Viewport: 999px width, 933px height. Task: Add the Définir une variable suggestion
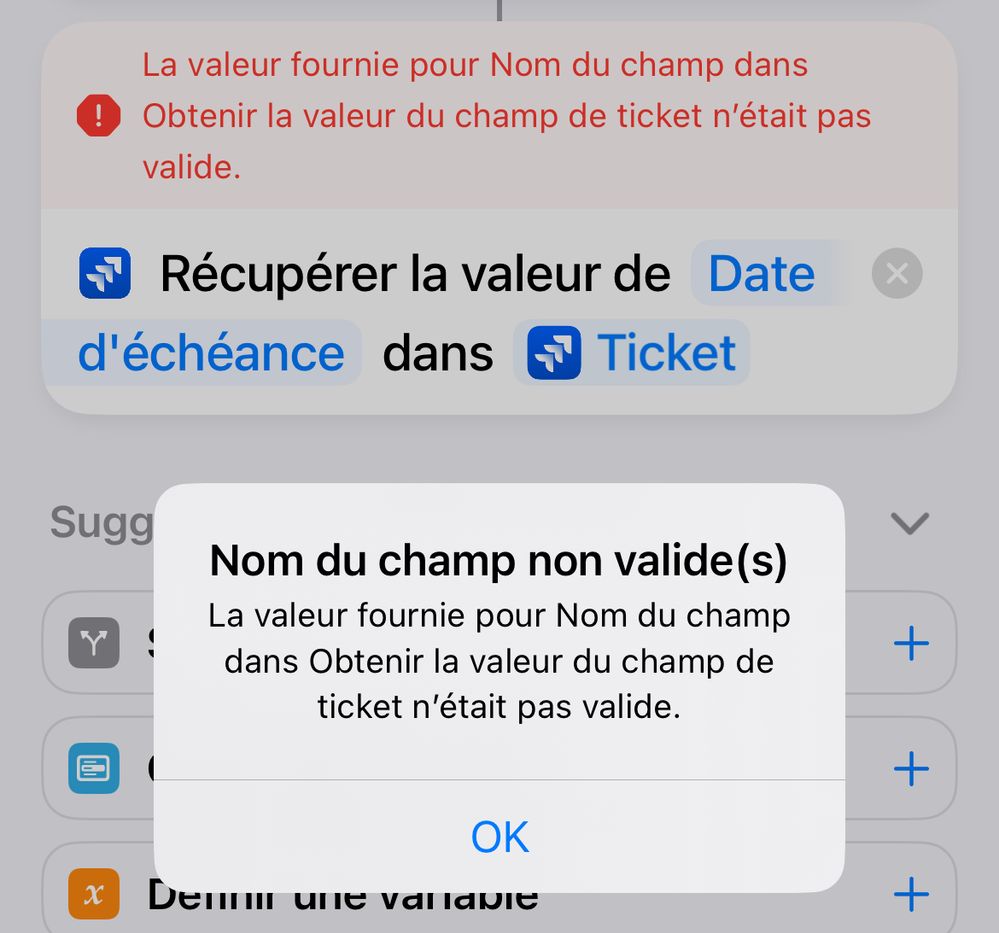coord(910,893)
